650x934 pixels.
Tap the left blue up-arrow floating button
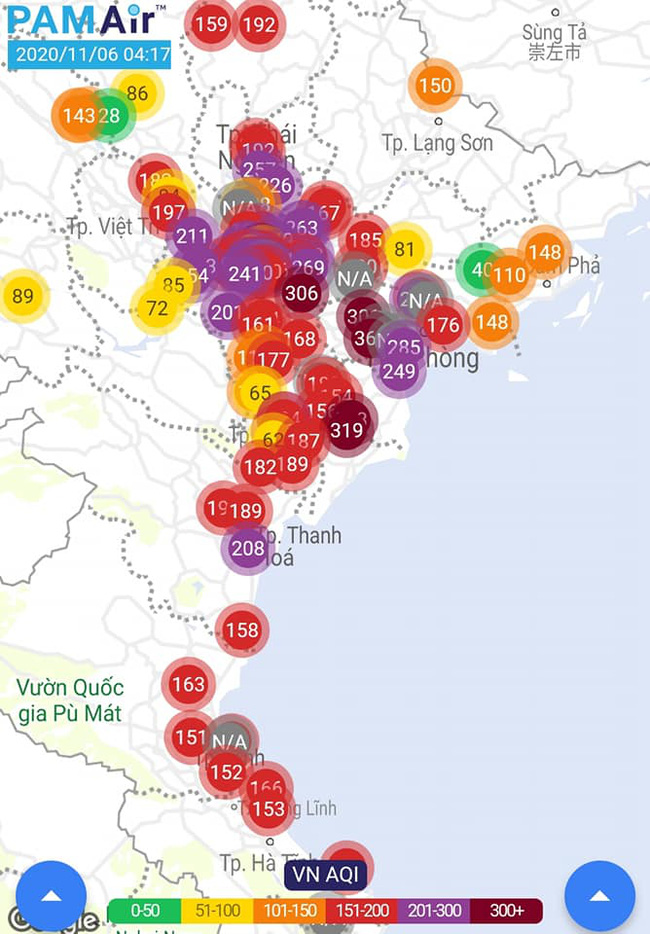pyautogui.click(x=50, y=895)
